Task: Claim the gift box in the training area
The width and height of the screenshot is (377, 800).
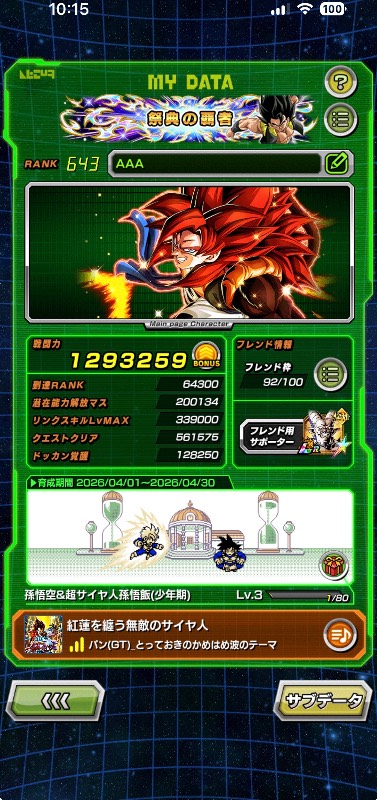Action: pyautogui.click(x=334, y=565)
